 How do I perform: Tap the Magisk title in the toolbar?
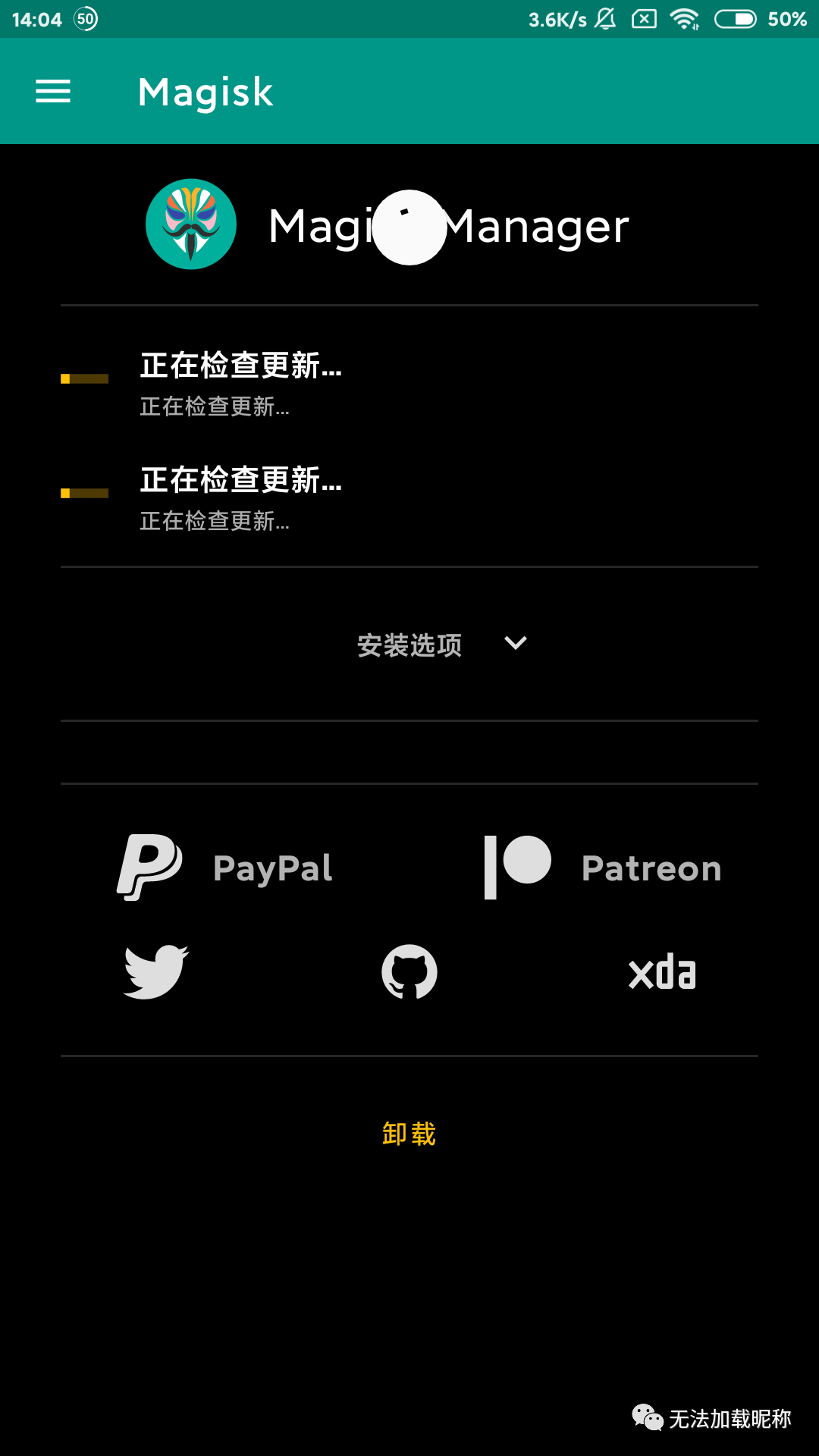205,91
